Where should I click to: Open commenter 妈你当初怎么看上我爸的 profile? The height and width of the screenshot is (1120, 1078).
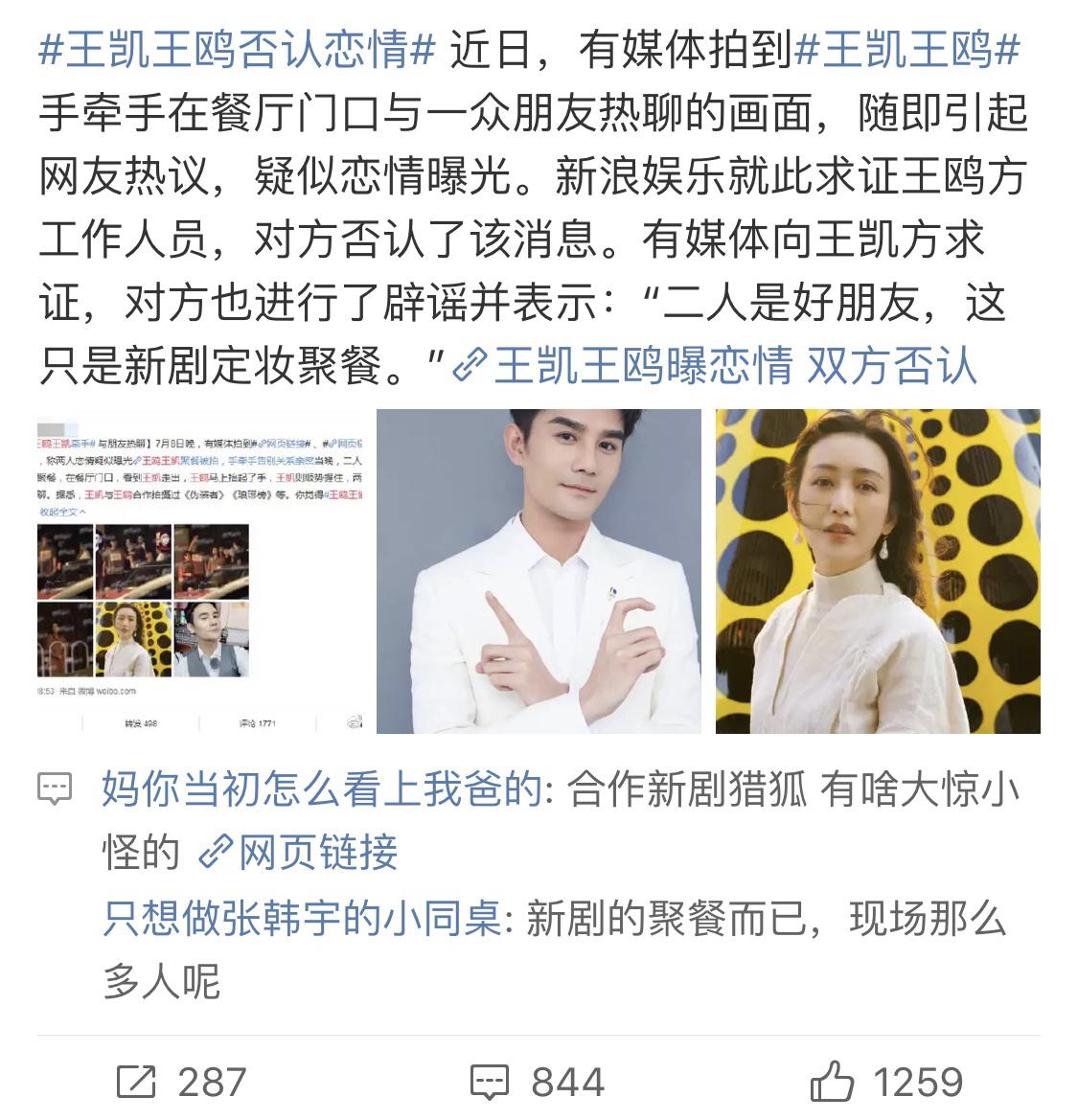pos(321,791)
